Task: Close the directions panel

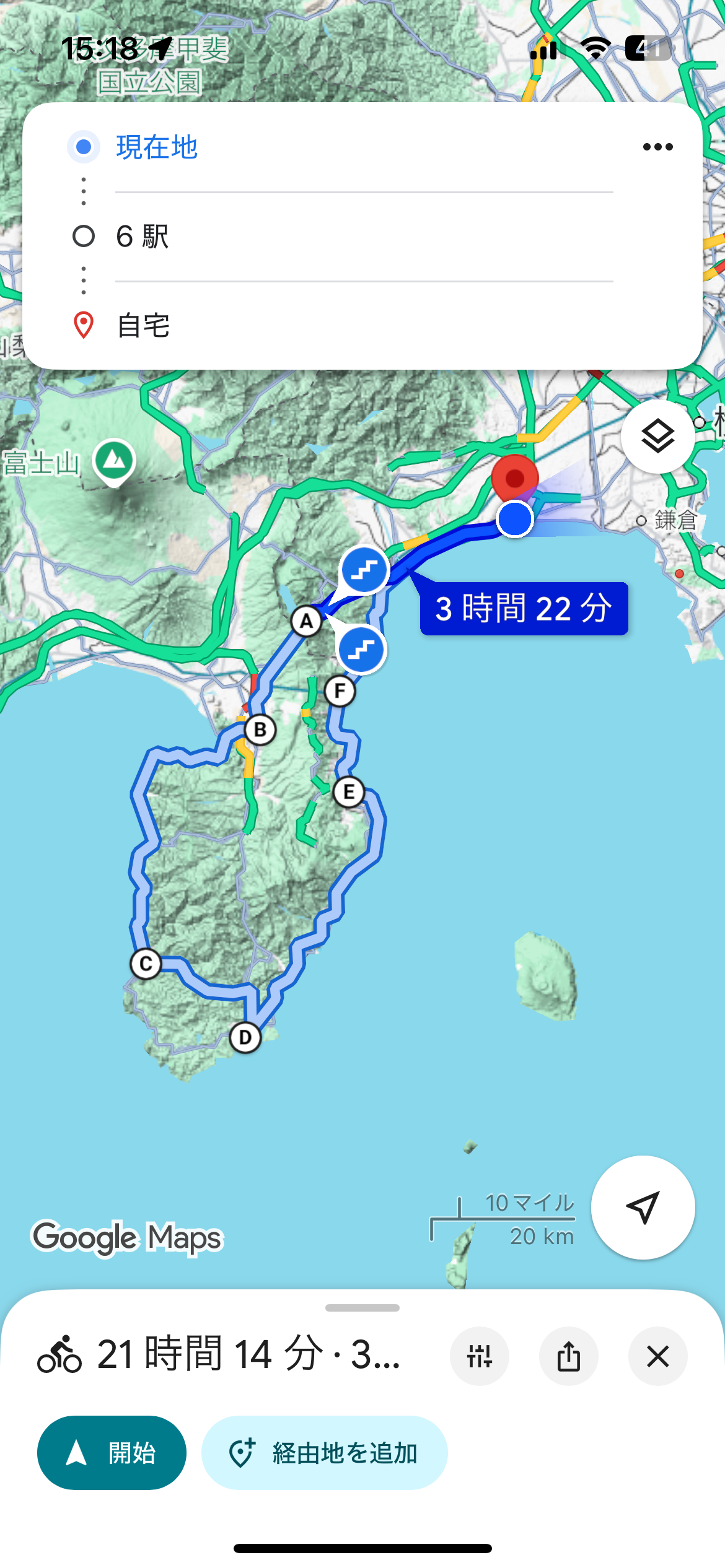Action: [x=657, y=1356]
